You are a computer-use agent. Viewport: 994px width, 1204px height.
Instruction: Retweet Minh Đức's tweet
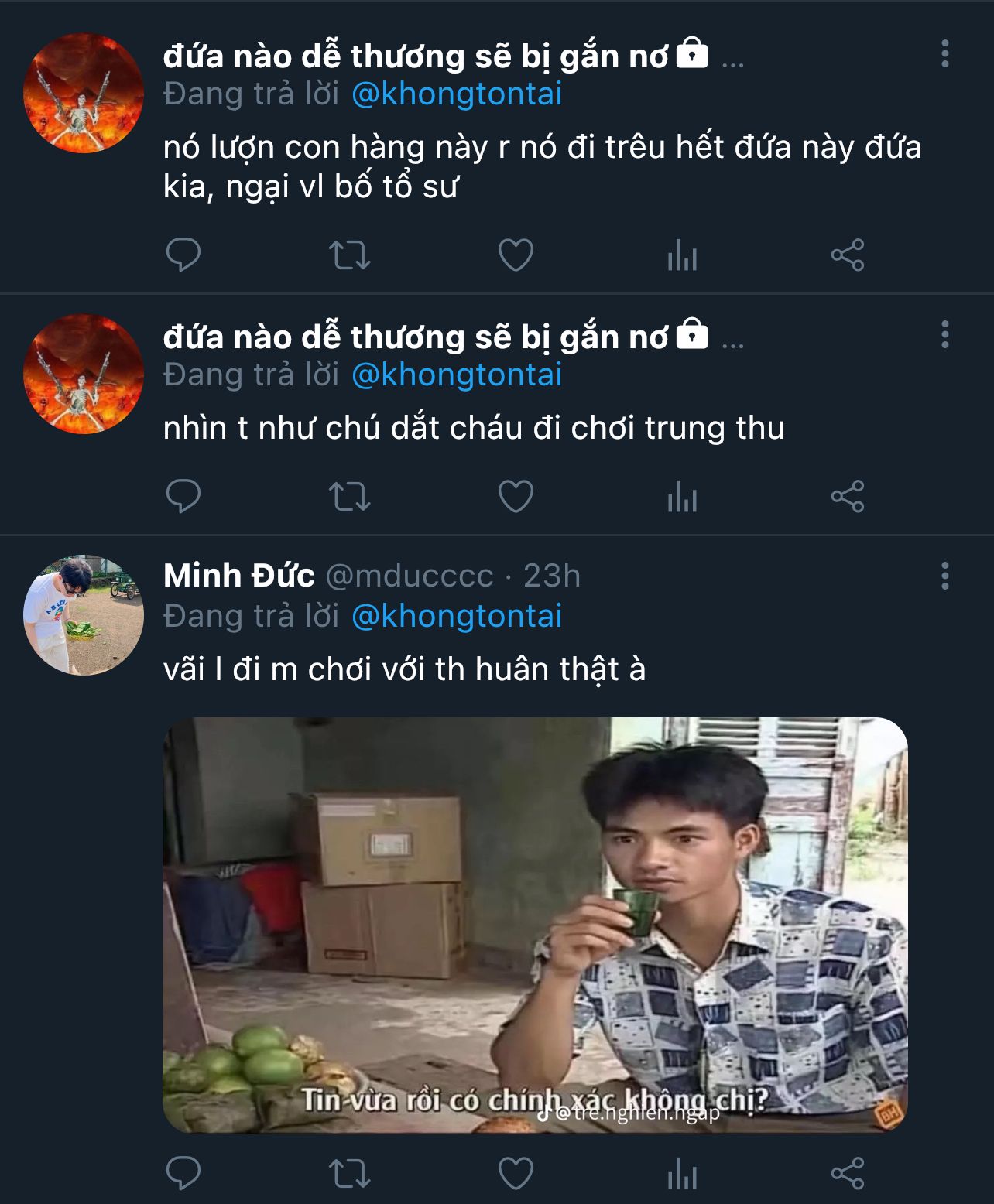click(x=350, y=1173)
